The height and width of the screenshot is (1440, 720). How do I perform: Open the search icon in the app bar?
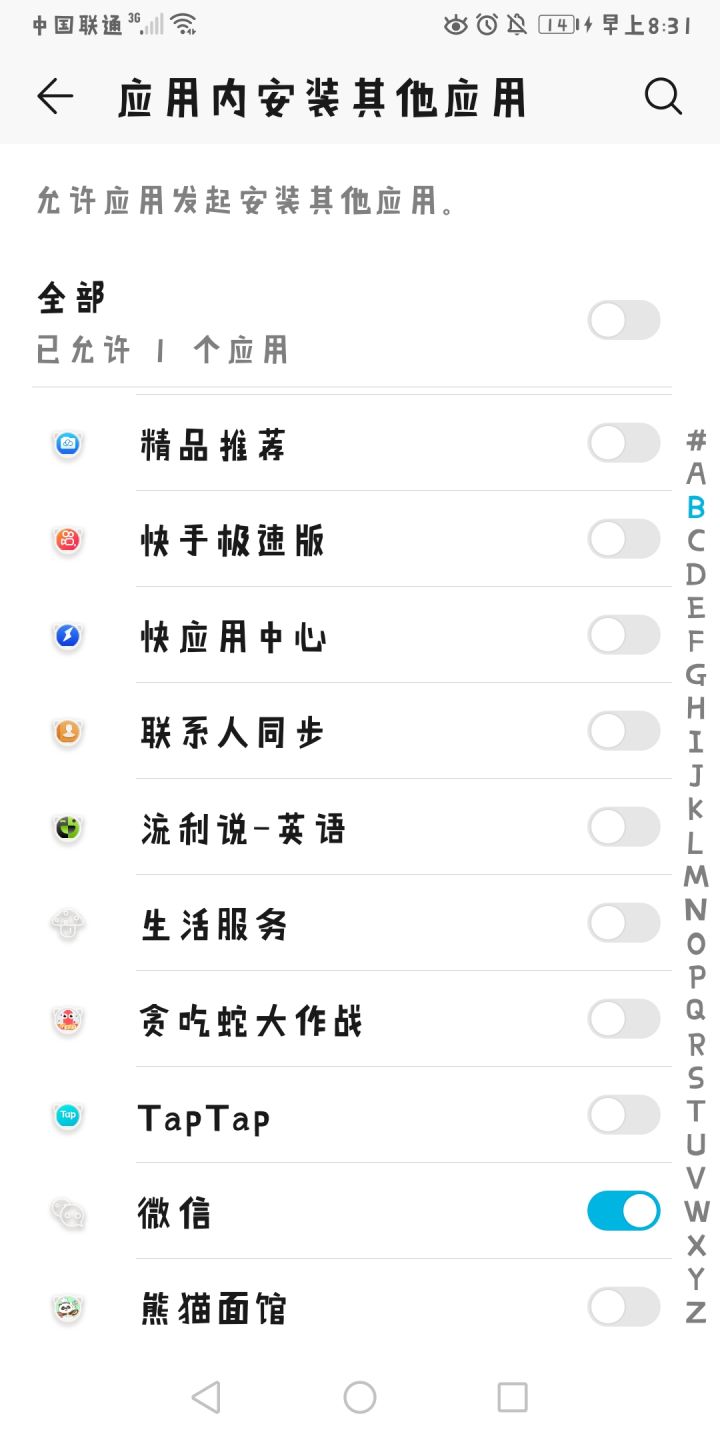(x=663, y=96)
